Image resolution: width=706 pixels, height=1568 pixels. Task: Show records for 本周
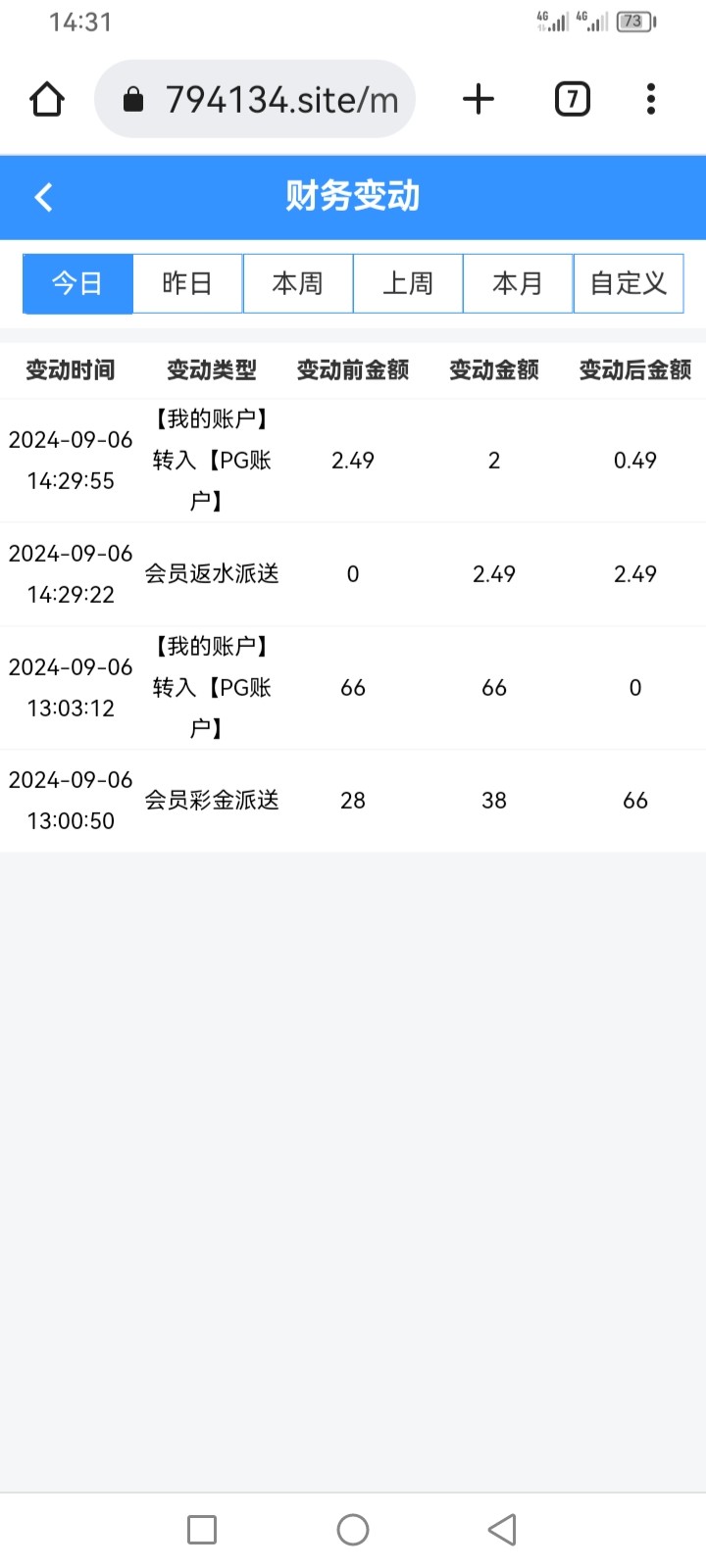click(298, 284)
